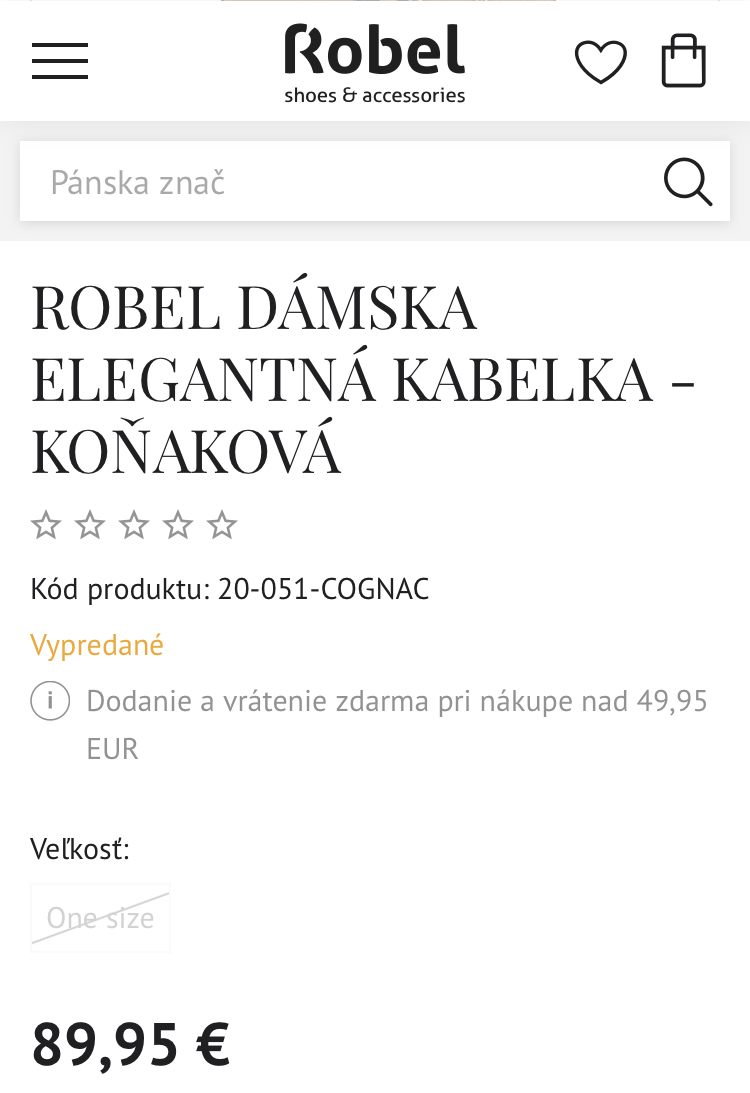Open the shopping bag

pyautogui.click(x=684, y=61)
